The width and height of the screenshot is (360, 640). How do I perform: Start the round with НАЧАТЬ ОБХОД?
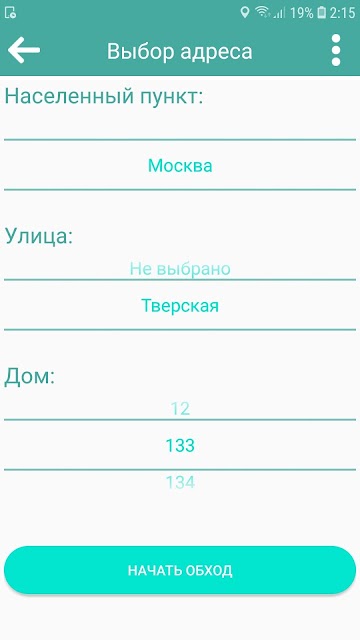pyautogui.click(x=180, y=570)
